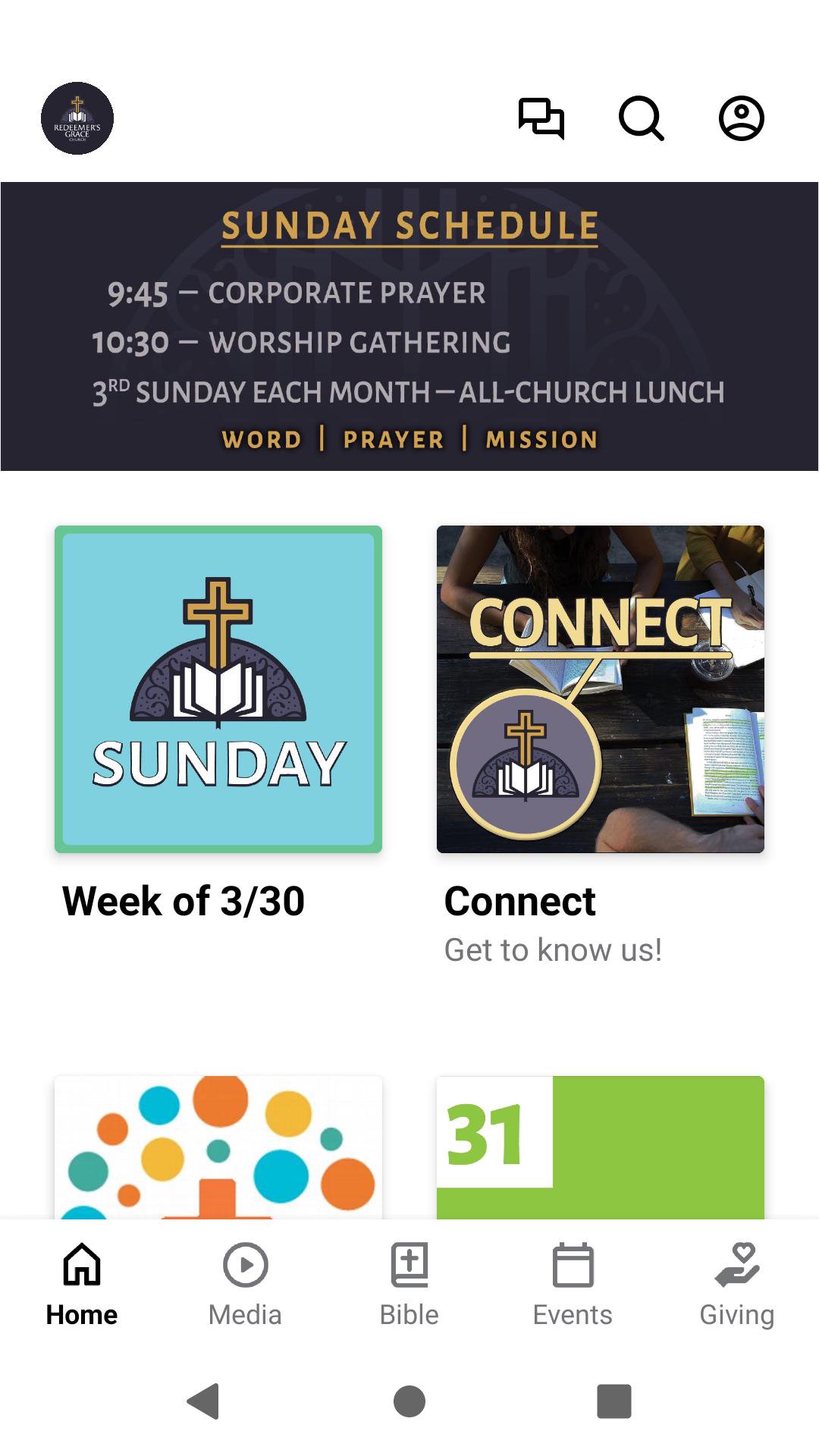The height and width of the screenshot is (1456, 819).
Task: Open the user profile icon
Action: tap(741, 118)
